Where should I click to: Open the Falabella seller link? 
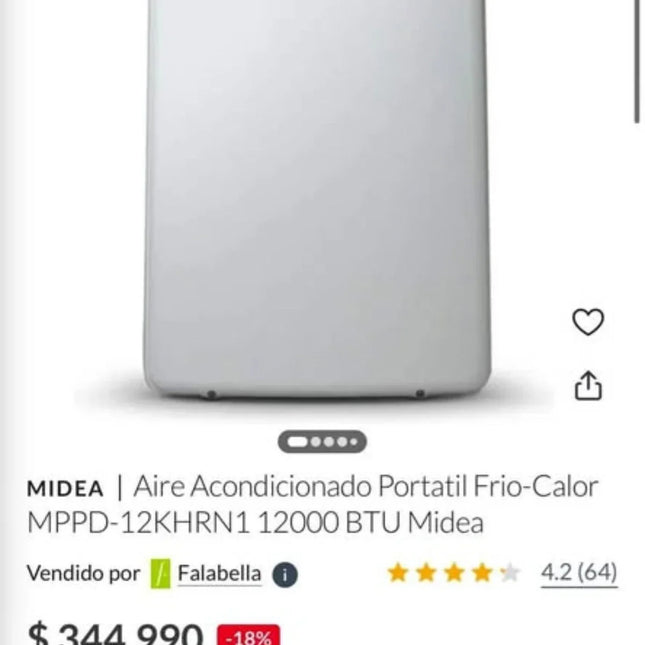219,574
